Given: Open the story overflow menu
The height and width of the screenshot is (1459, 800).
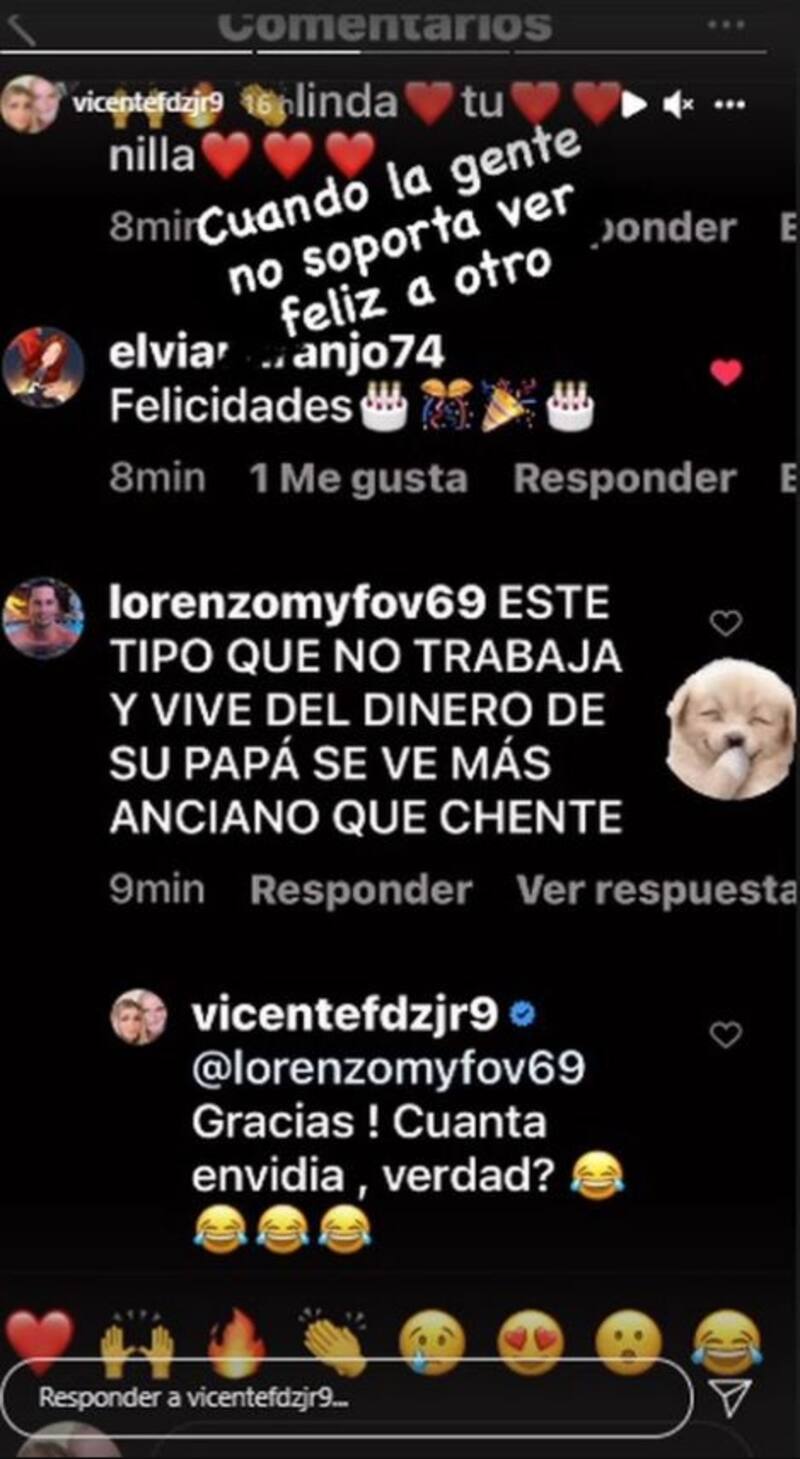Looking at the screenshot, I should 731,104.
